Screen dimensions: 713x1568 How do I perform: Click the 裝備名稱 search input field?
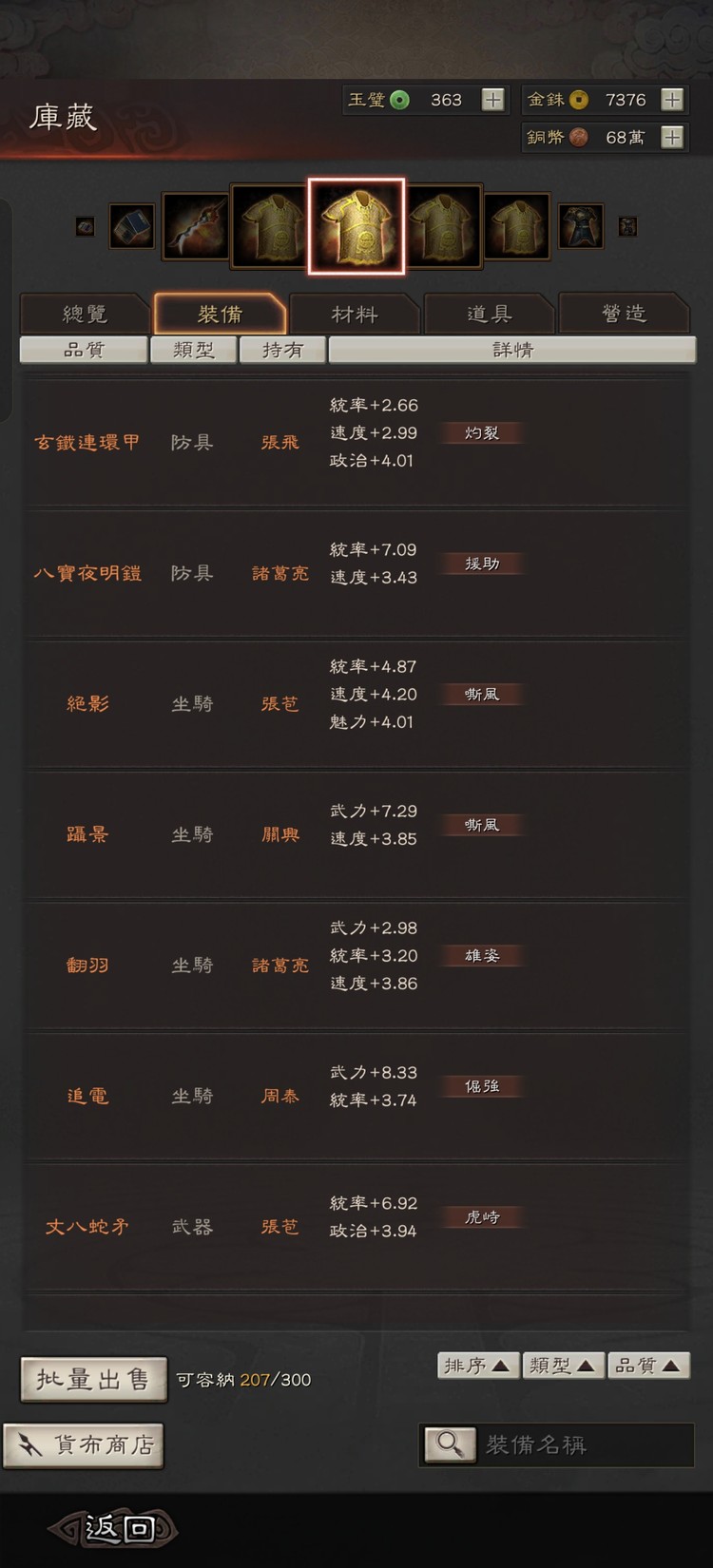click(570, 1444)
